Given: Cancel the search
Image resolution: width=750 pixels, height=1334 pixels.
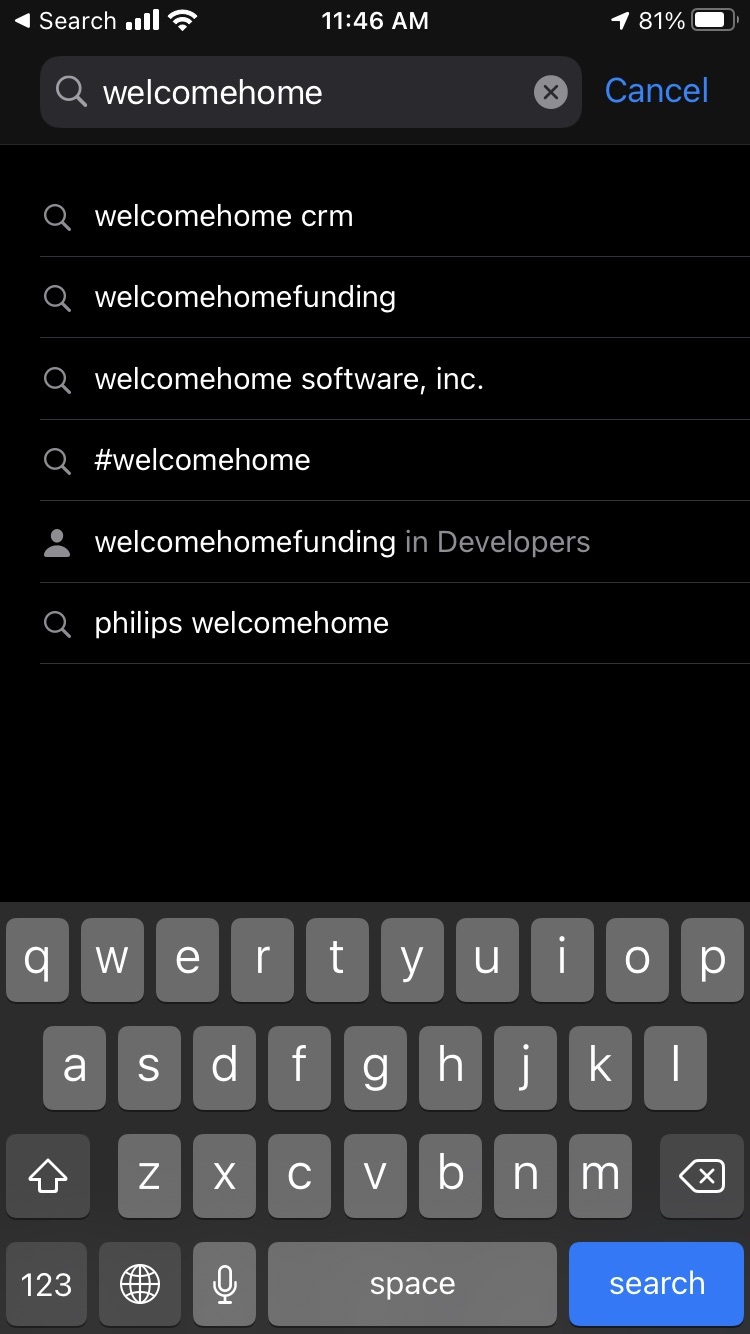Looking at the screenshot, I should (656, 91).
